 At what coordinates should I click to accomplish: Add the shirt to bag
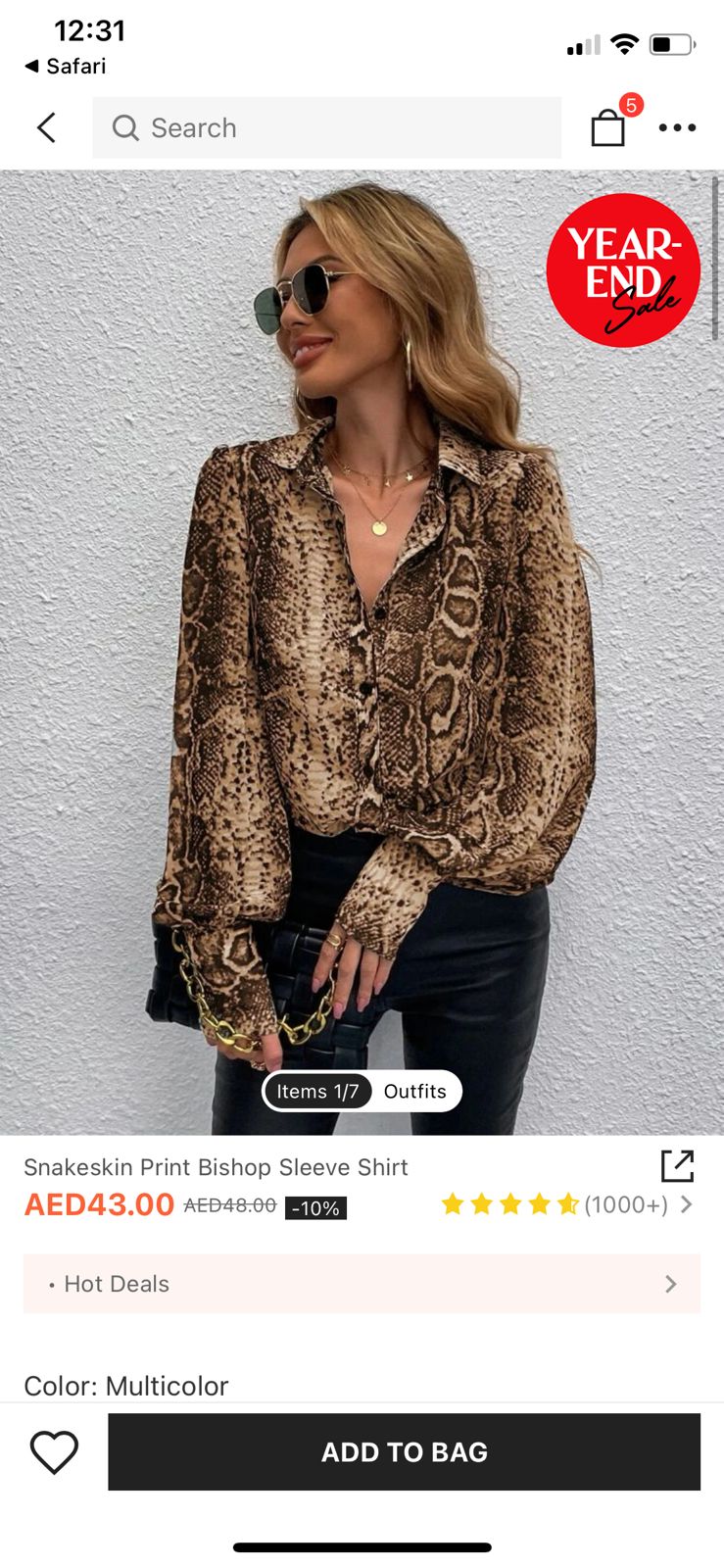click(404, 1451)
